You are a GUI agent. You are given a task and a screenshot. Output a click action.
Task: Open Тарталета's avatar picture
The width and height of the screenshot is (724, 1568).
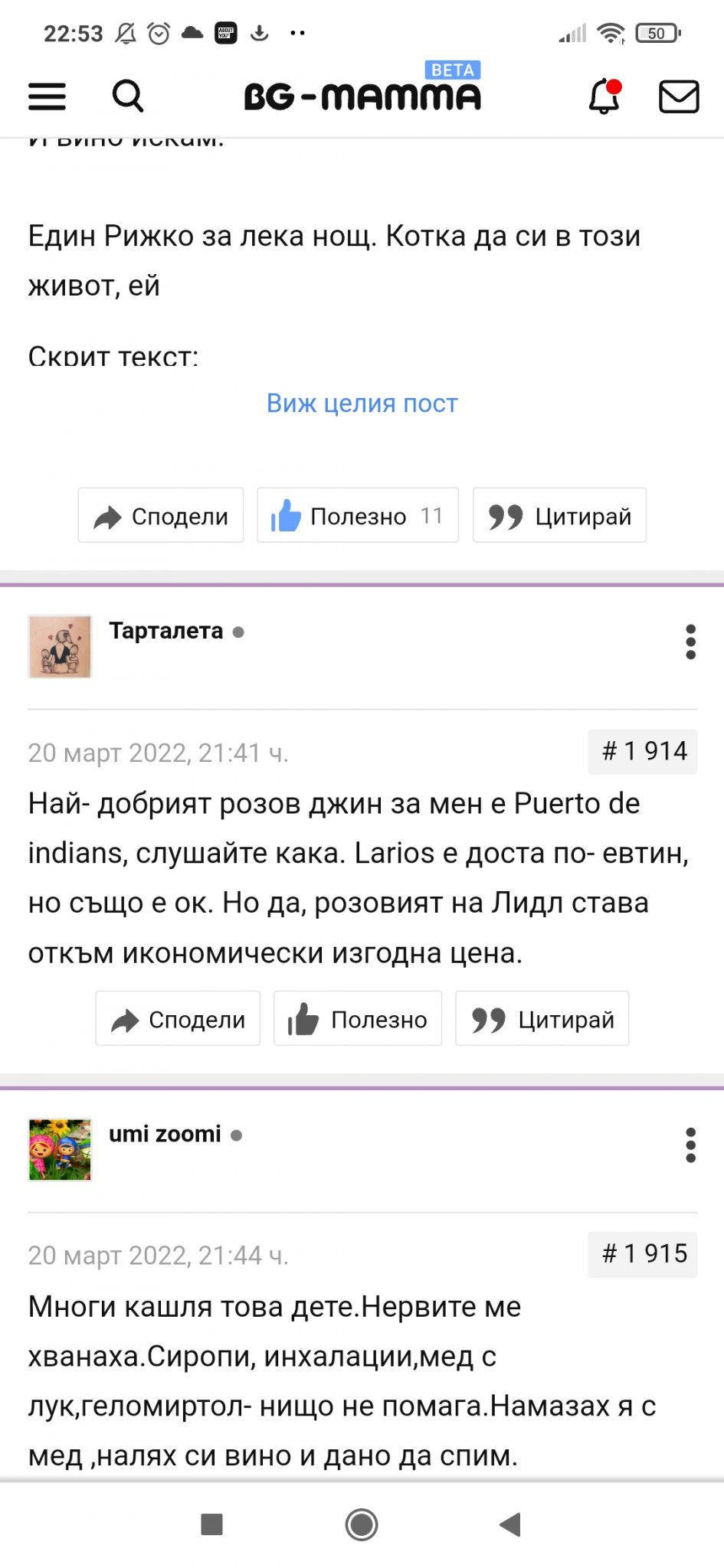pos(60,646)
